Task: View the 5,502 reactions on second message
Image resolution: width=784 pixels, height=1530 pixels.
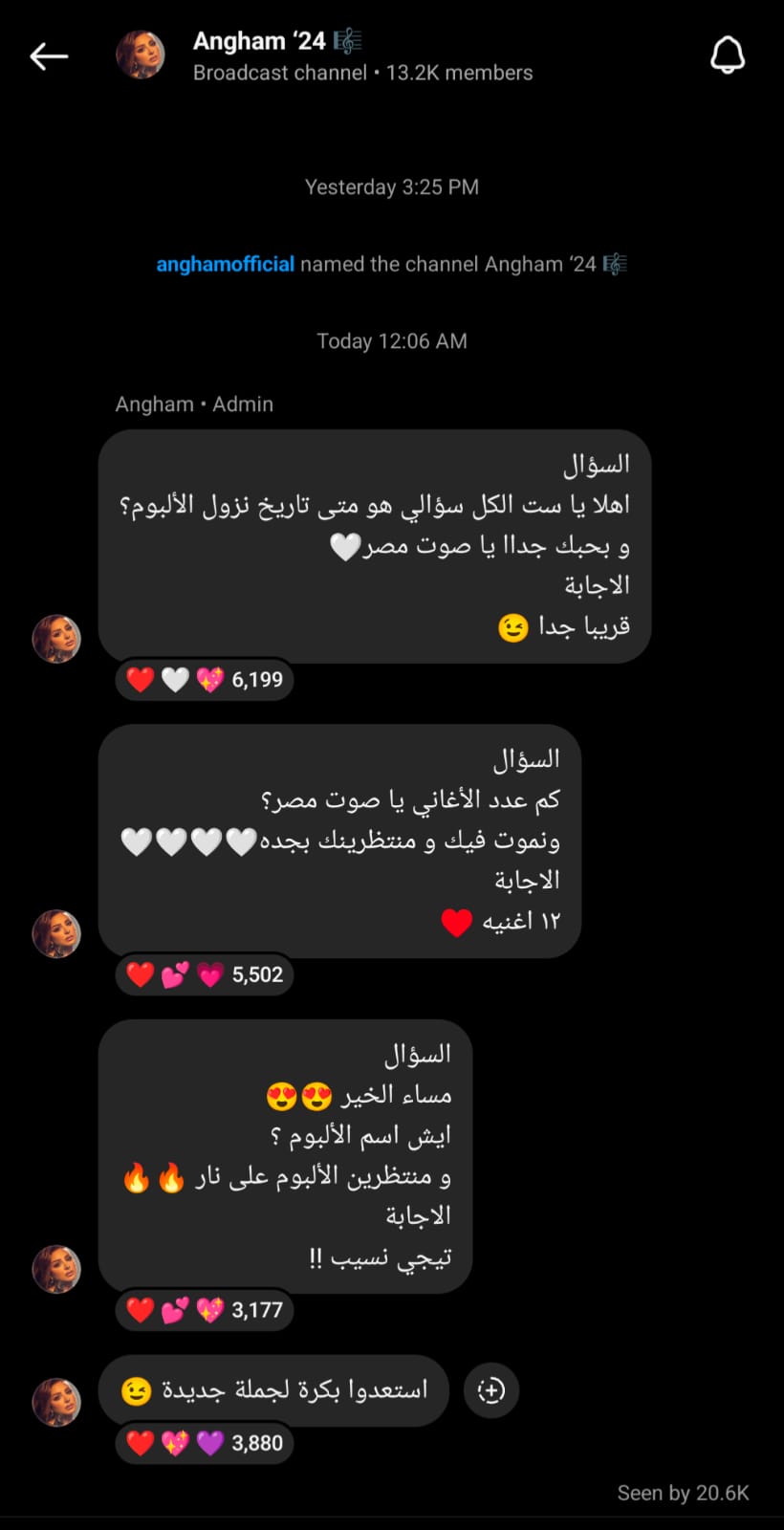Action: (x=204, y=974)
